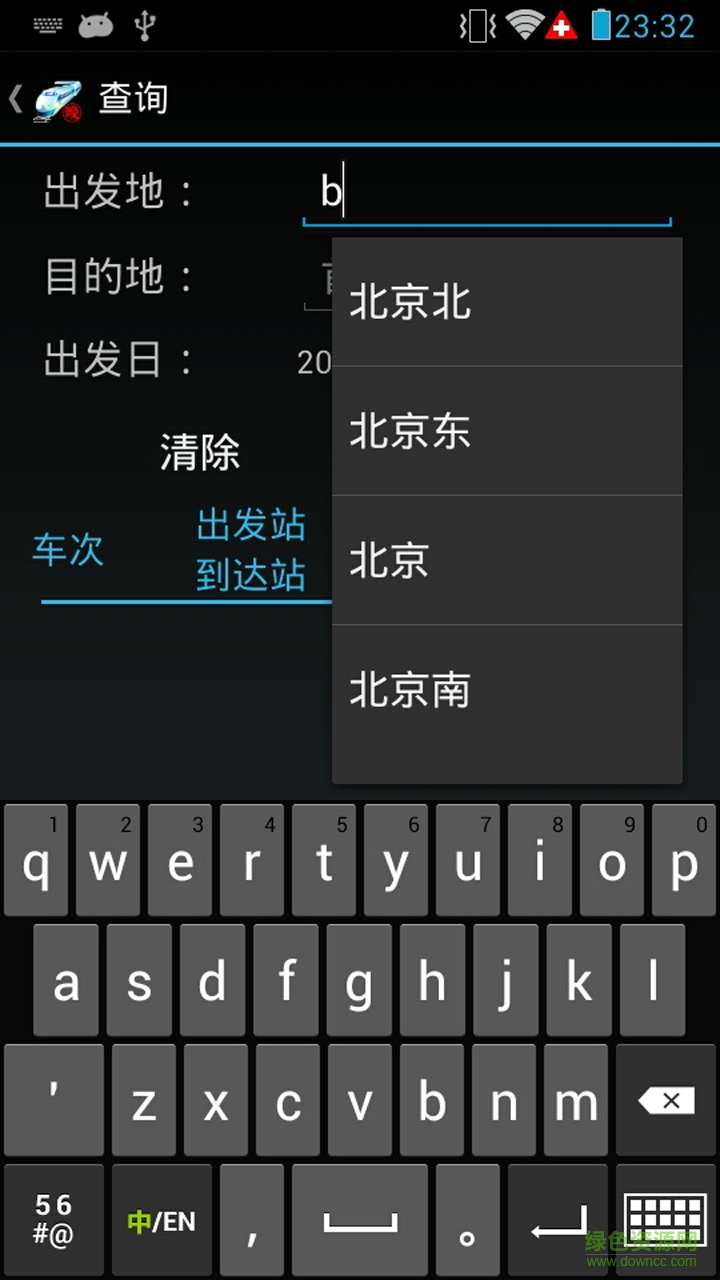Select 北京北 from the suggestions
This screenshot has height=1280, width=720.
507,302
